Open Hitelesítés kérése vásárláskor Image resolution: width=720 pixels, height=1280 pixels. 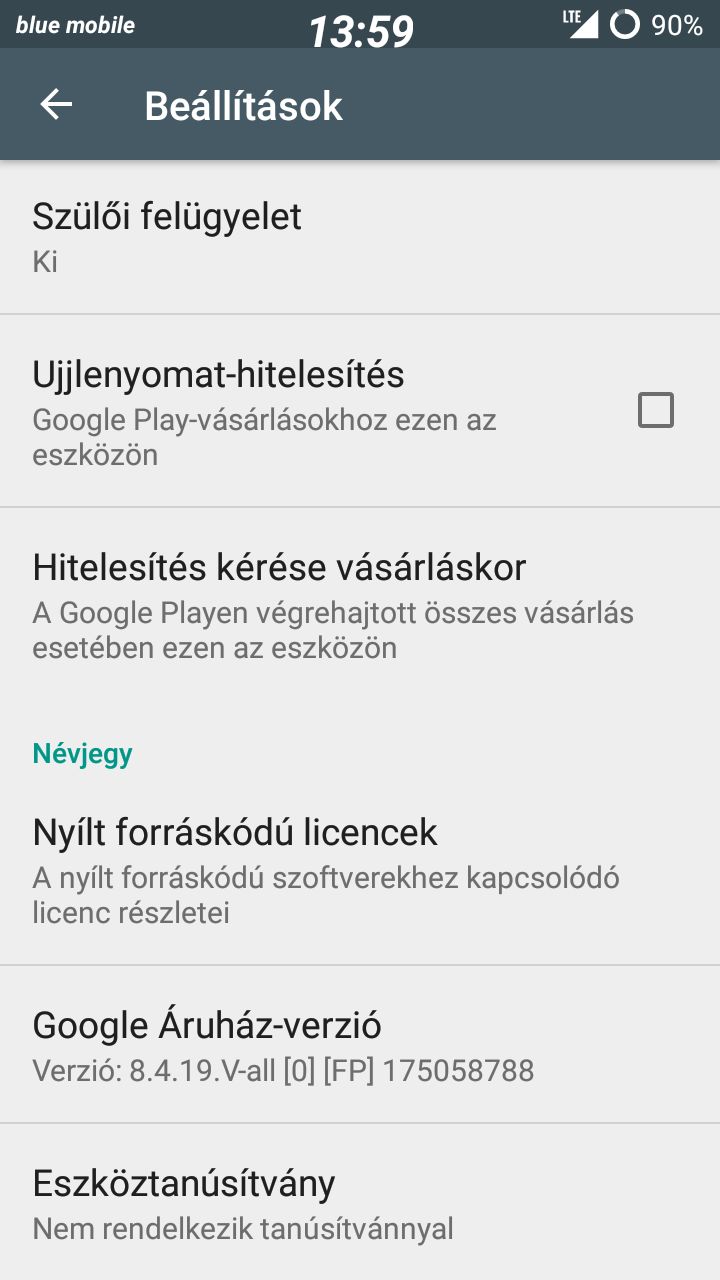coord(360,605)
